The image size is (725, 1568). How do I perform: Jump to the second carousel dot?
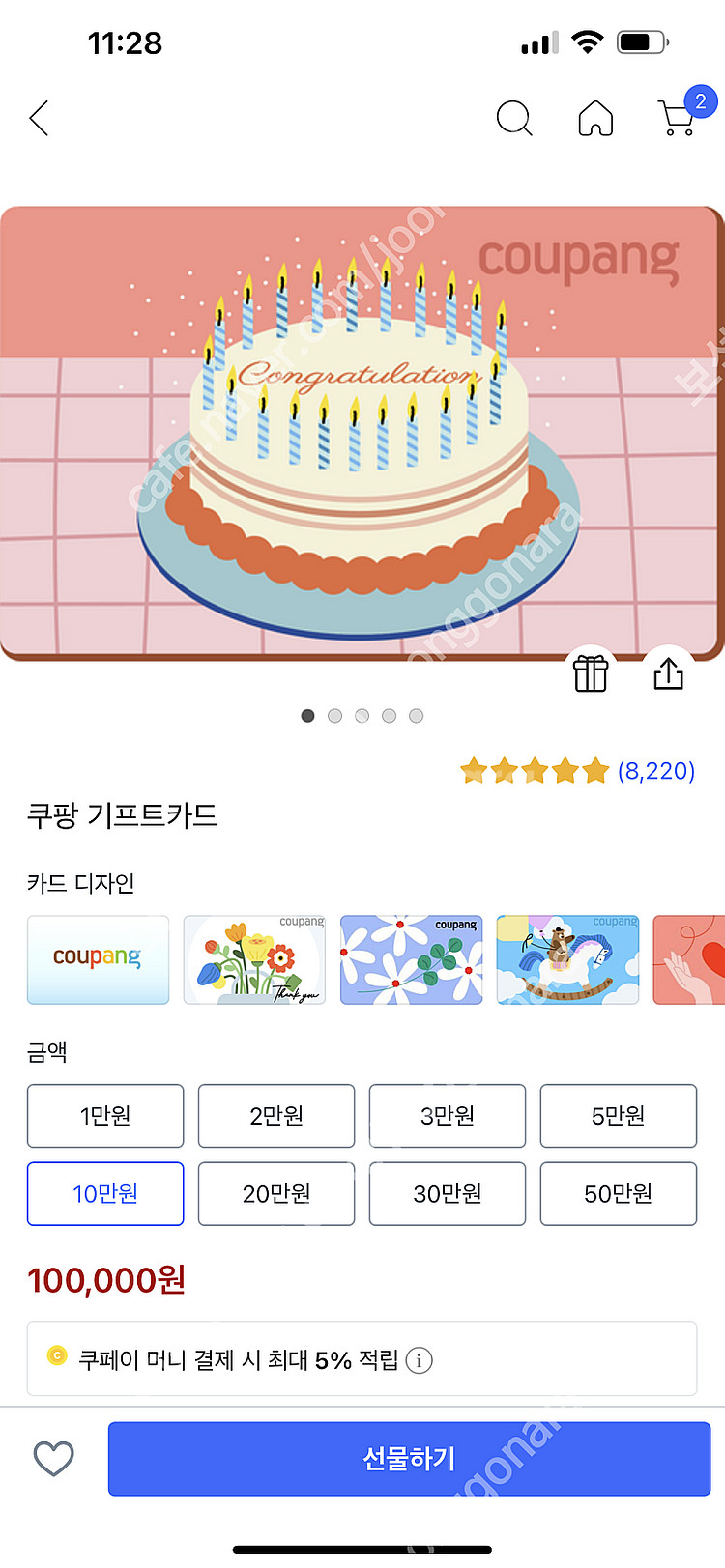334,716
